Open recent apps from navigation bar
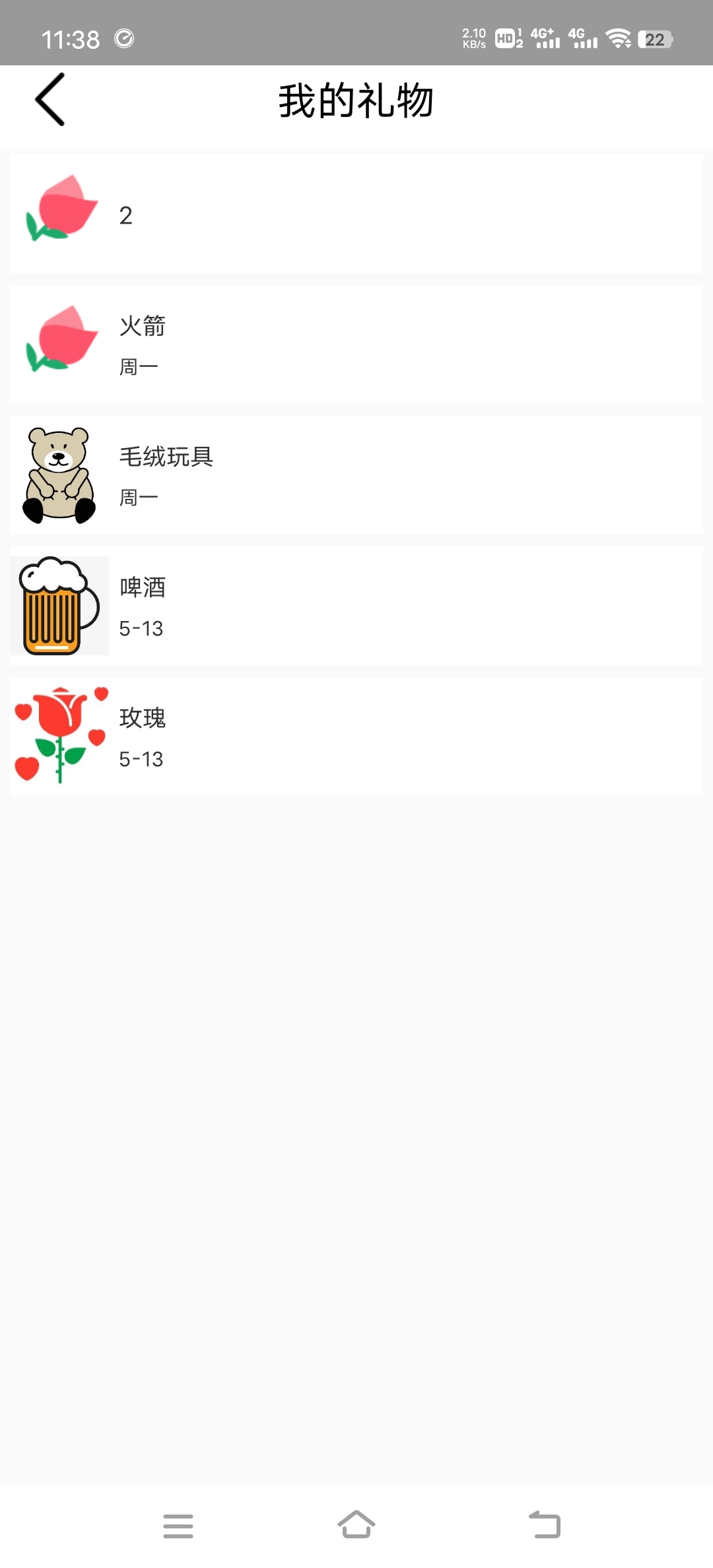The height and width of the screenshot is (1568, 713). coord(178,1526)
